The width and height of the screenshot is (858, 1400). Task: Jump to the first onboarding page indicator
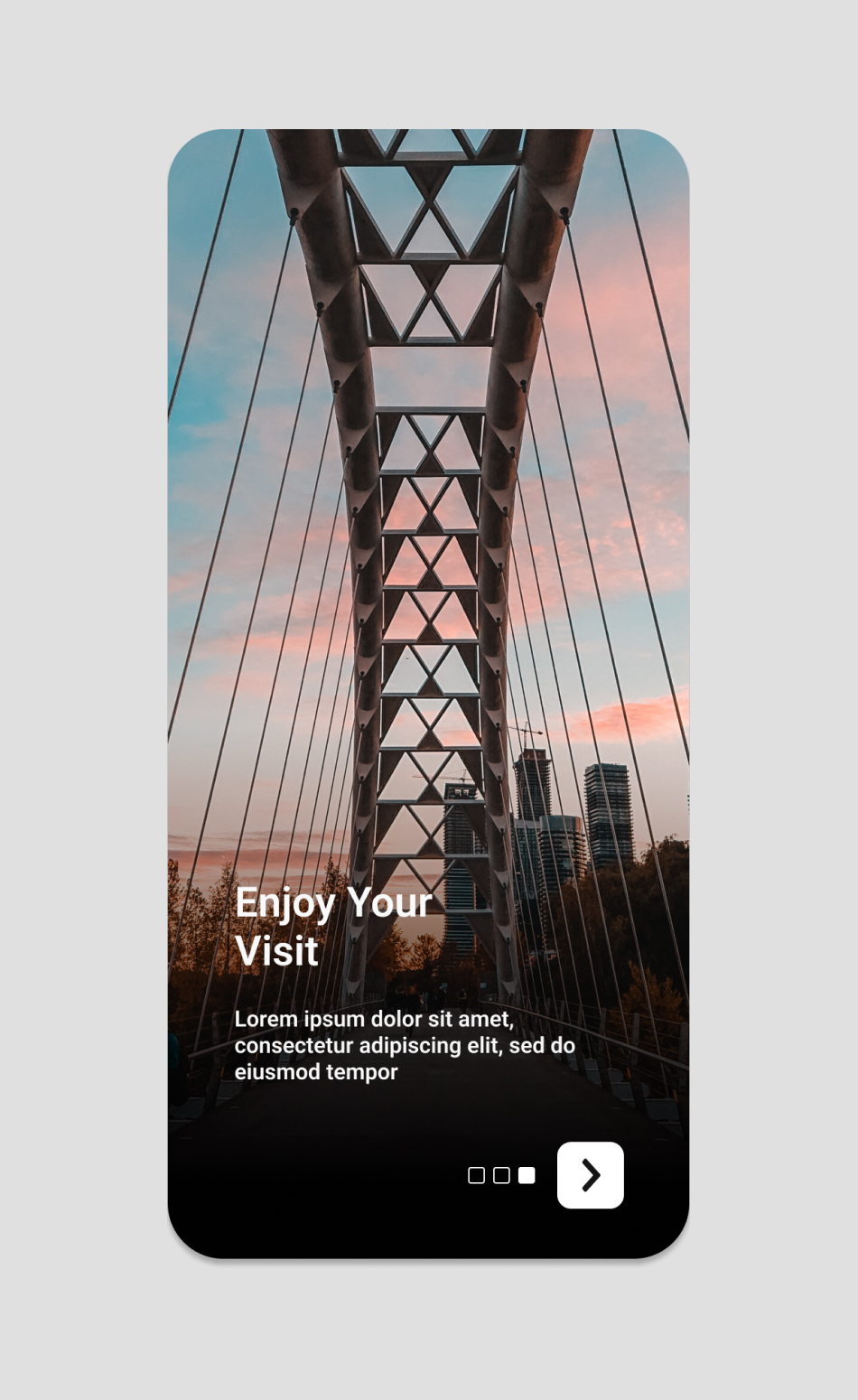click(476, 1175)
